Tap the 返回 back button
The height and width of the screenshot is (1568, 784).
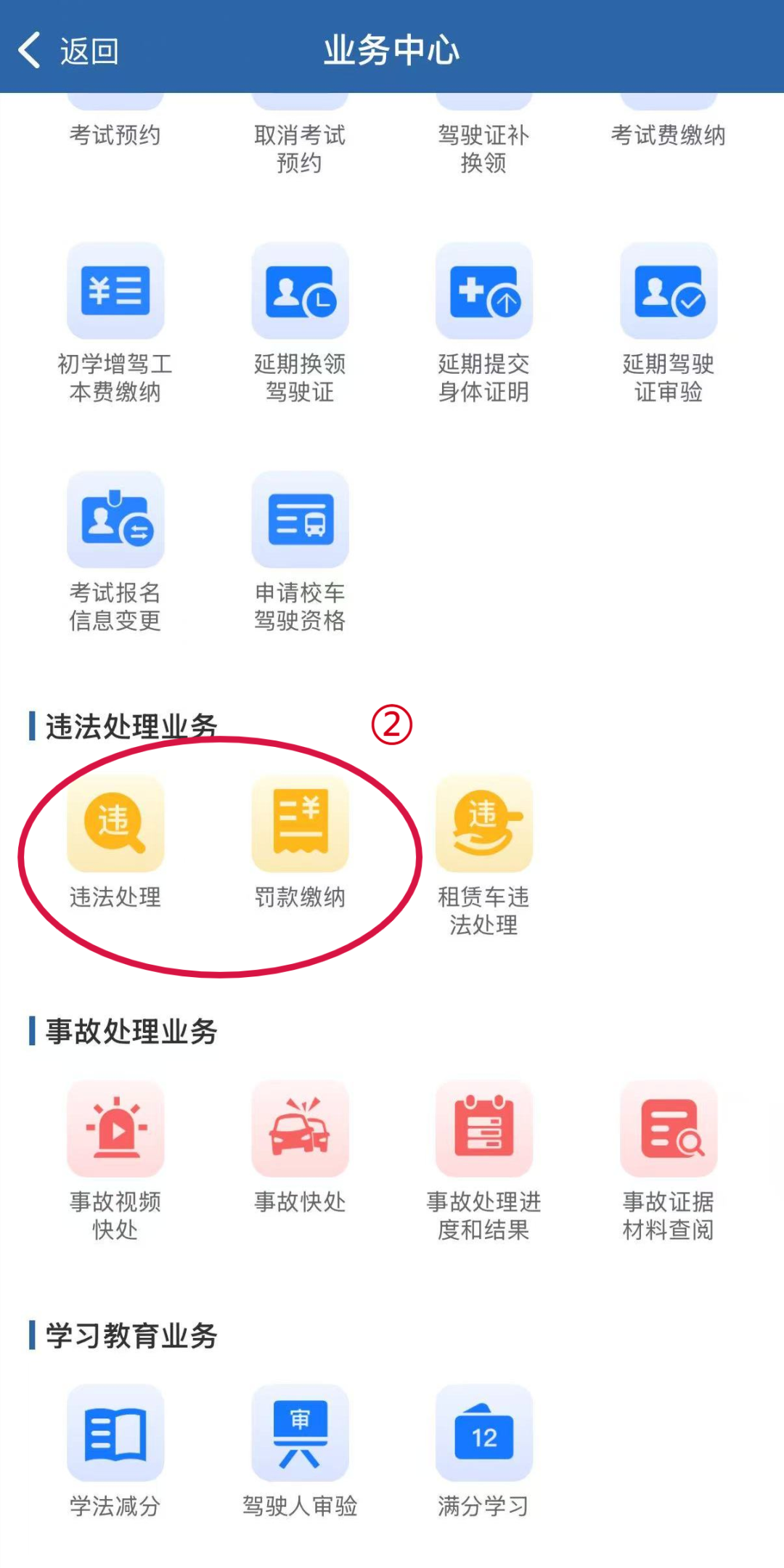pos(68,51)
